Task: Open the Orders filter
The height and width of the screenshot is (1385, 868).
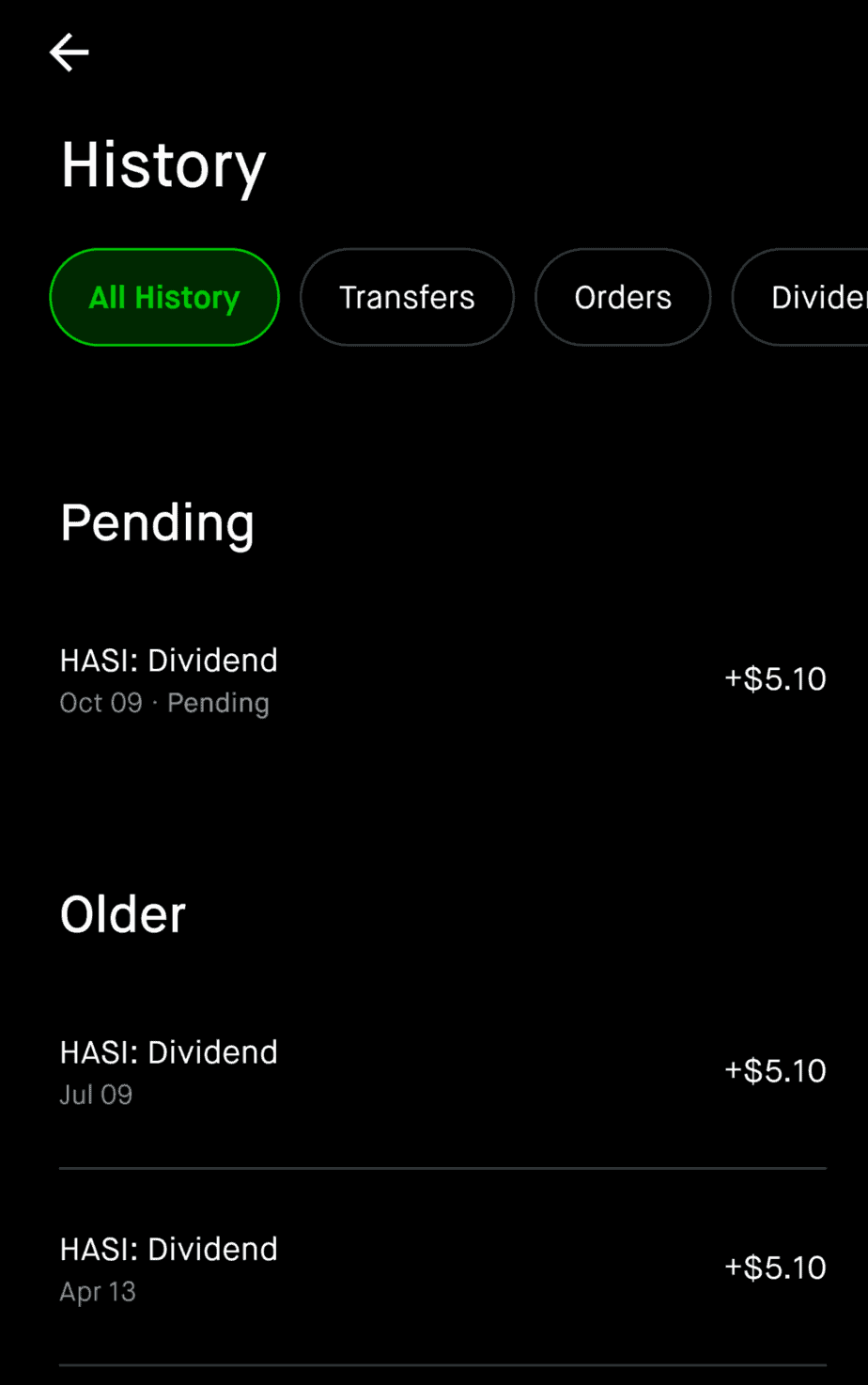Action: pyautogui.click(x=623, y=297)
